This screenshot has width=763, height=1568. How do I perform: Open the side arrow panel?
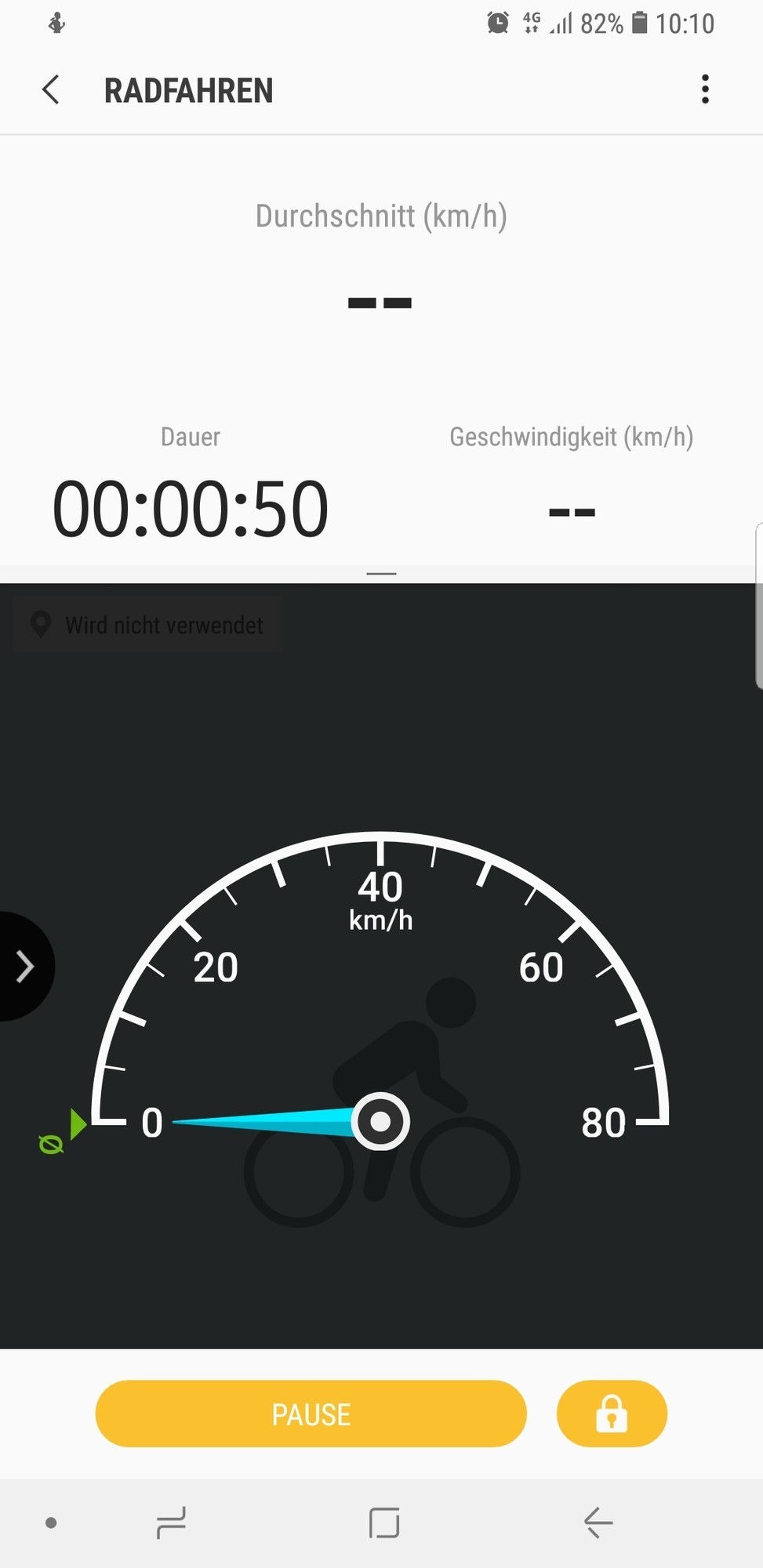point(25,966)
